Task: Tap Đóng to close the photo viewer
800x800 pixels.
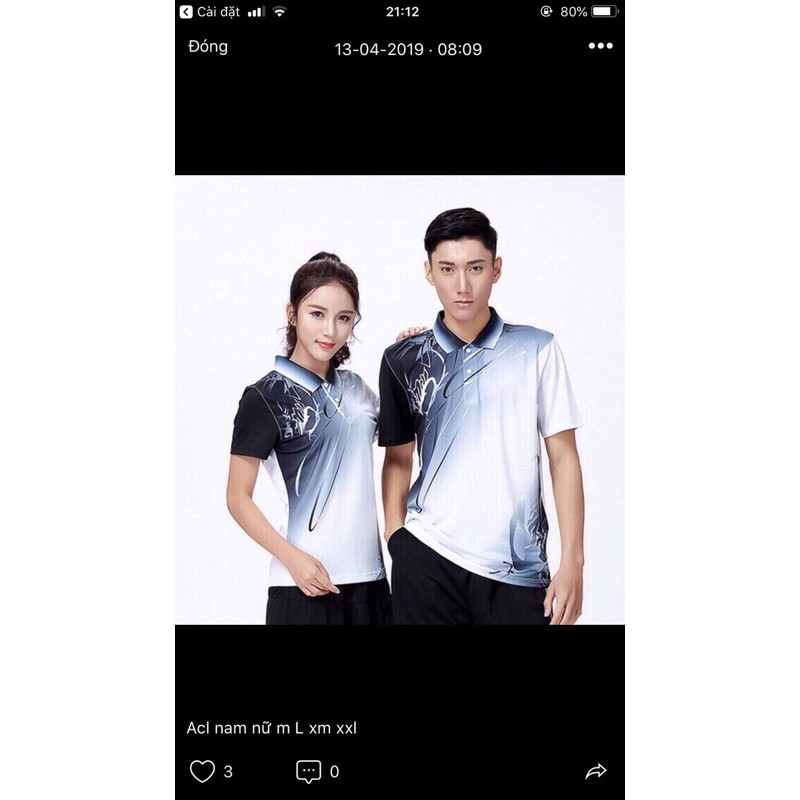Action: (207, 46)
